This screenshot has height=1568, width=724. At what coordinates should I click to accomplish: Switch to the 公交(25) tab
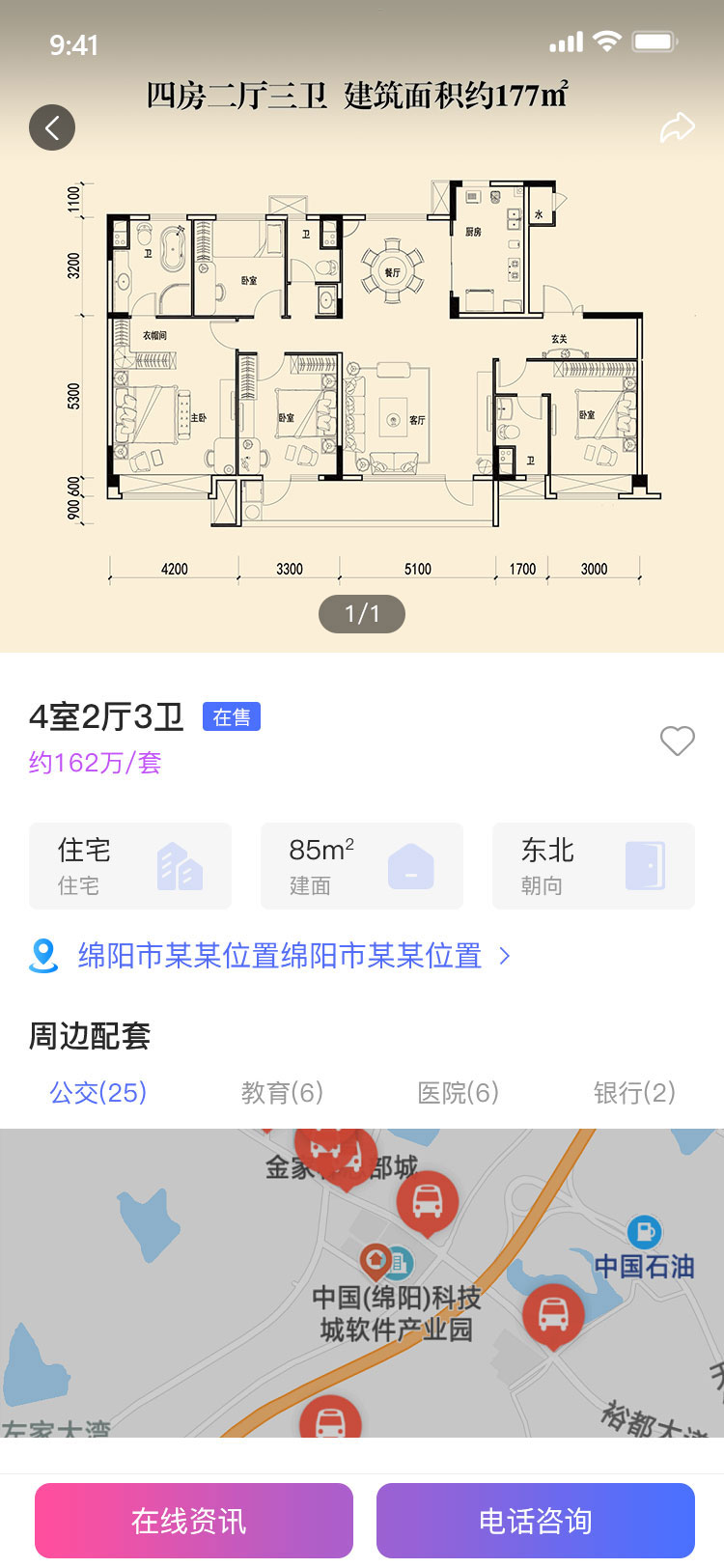[x=98, y=1092]
